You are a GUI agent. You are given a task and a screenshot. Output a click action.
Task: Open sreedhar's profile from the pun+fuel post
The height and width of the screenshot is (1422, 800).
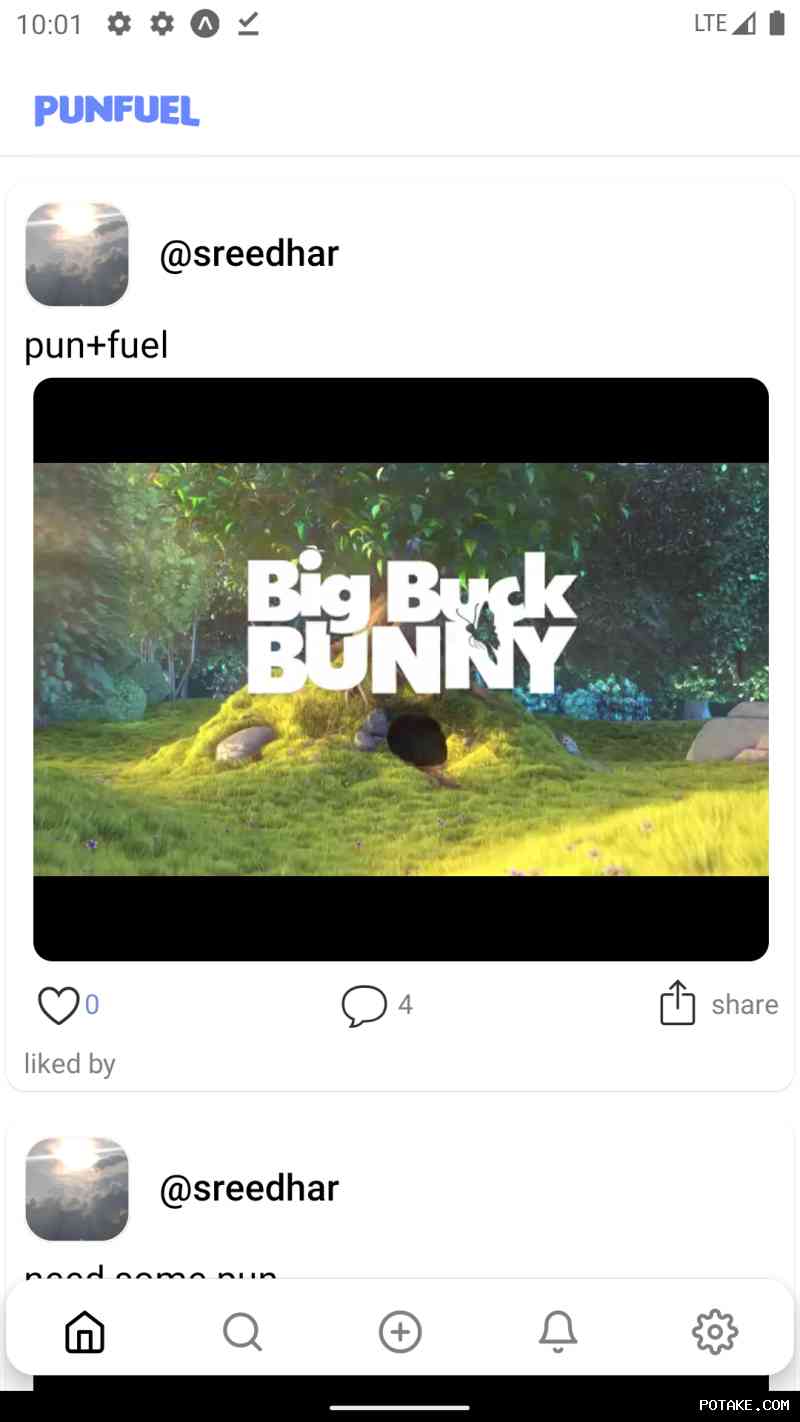pos(249,254)
